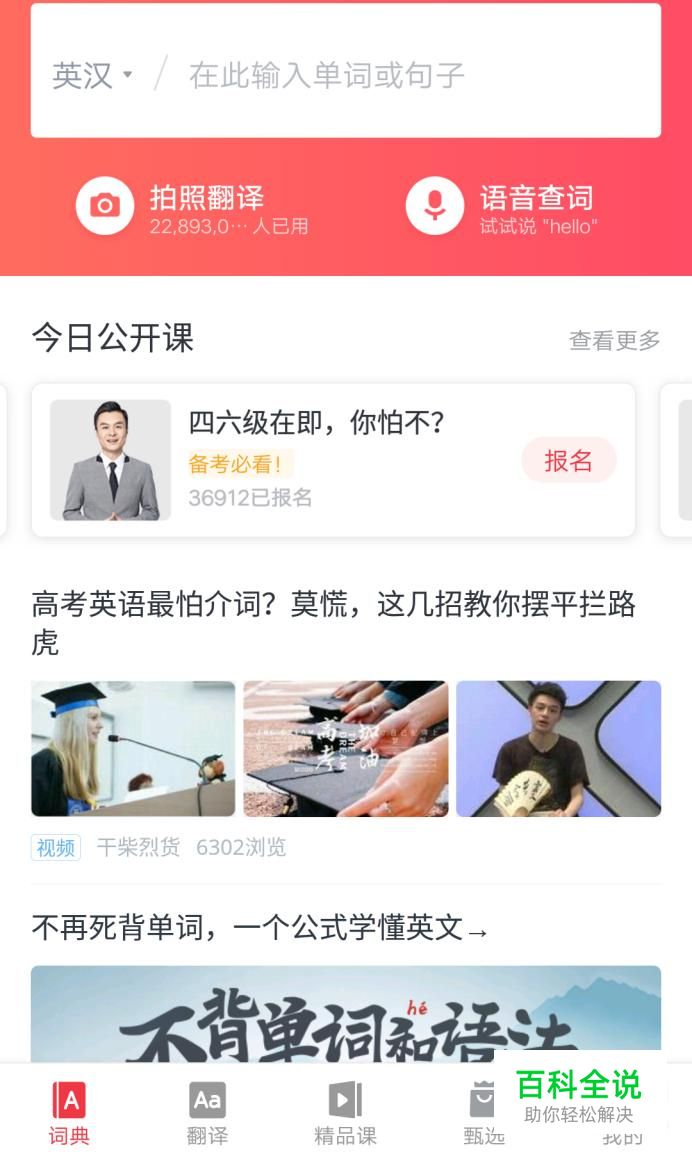The height and width of the screenshot is (1159, 692).
Task: Open 拍照翻译 photo translation
Action: tap(192, 207)
